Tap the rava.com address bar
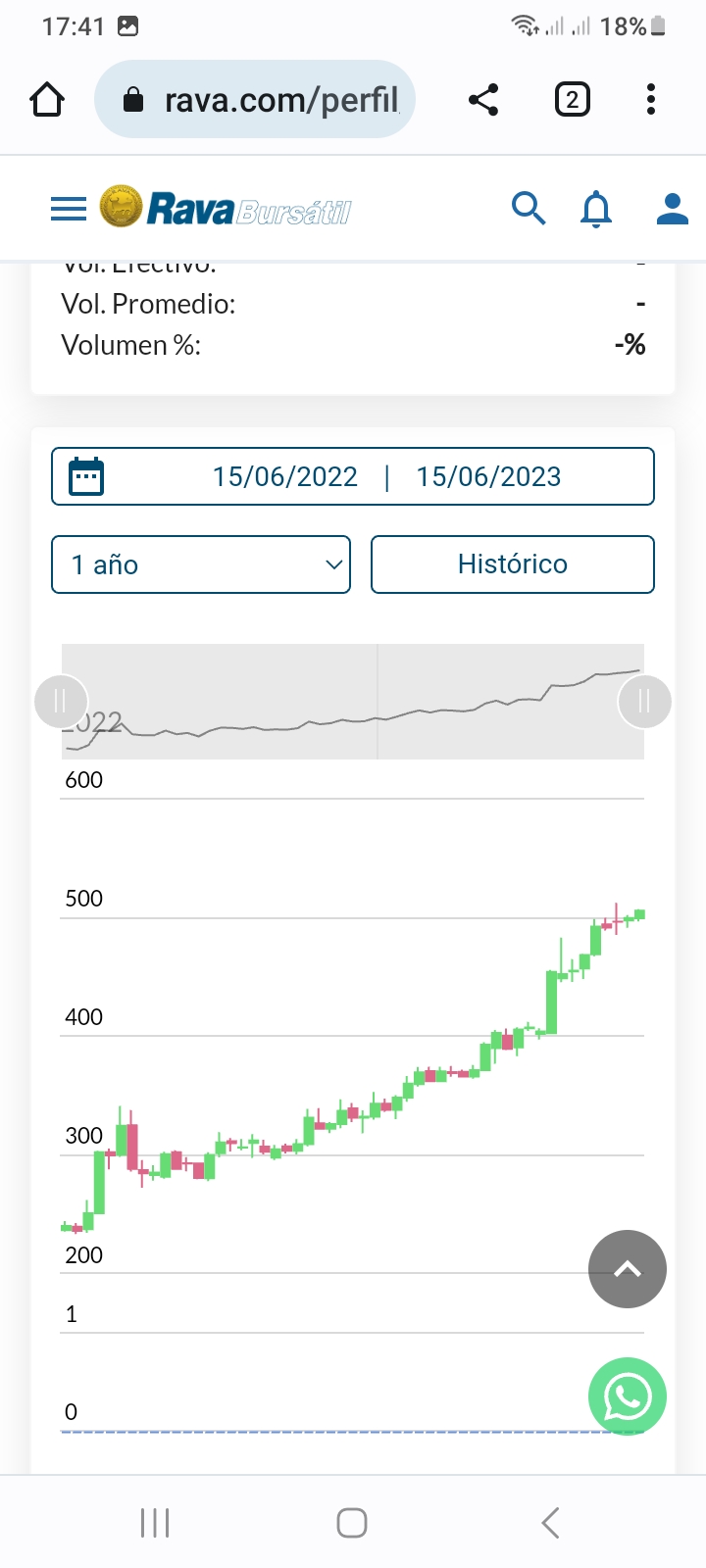 coord(255,100)
